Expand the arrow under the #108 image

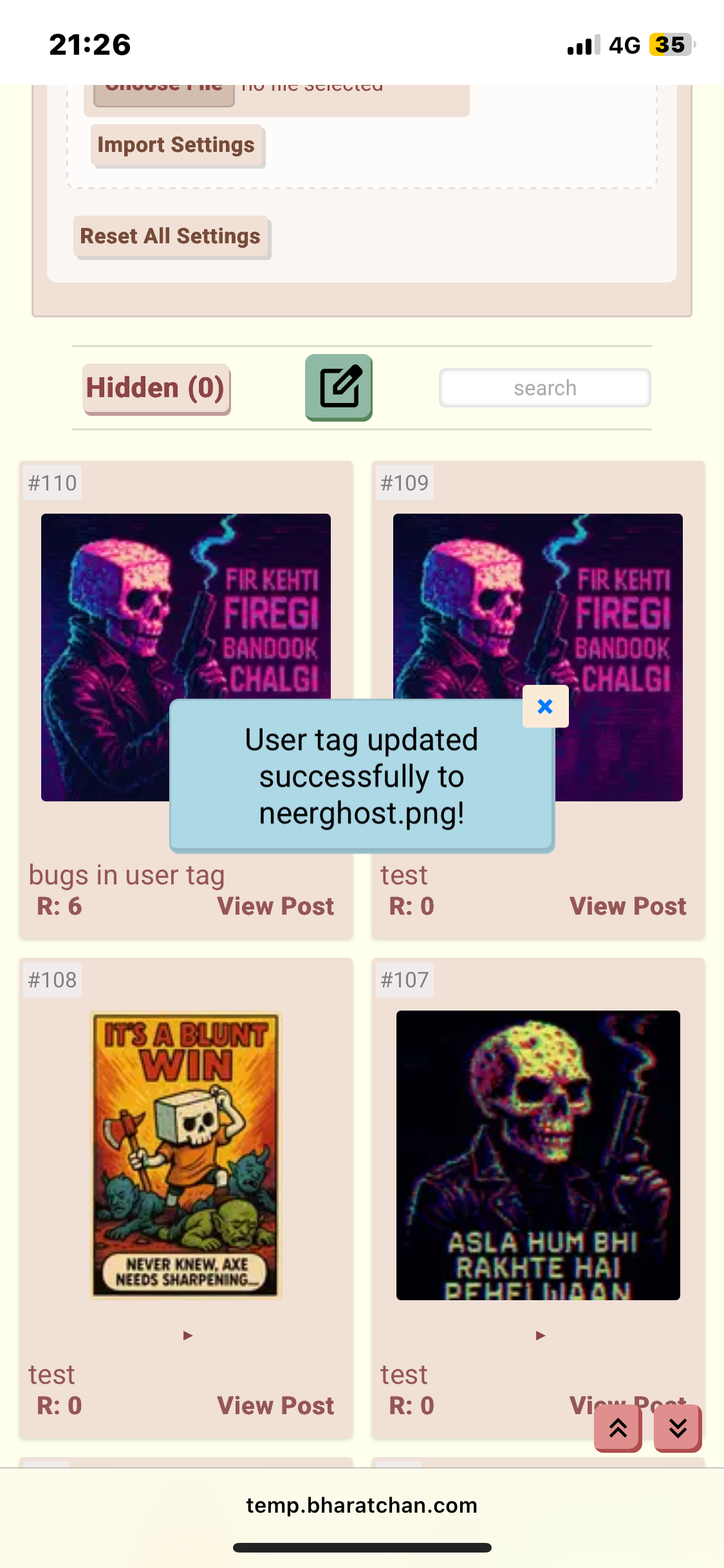click(187, 1336)
